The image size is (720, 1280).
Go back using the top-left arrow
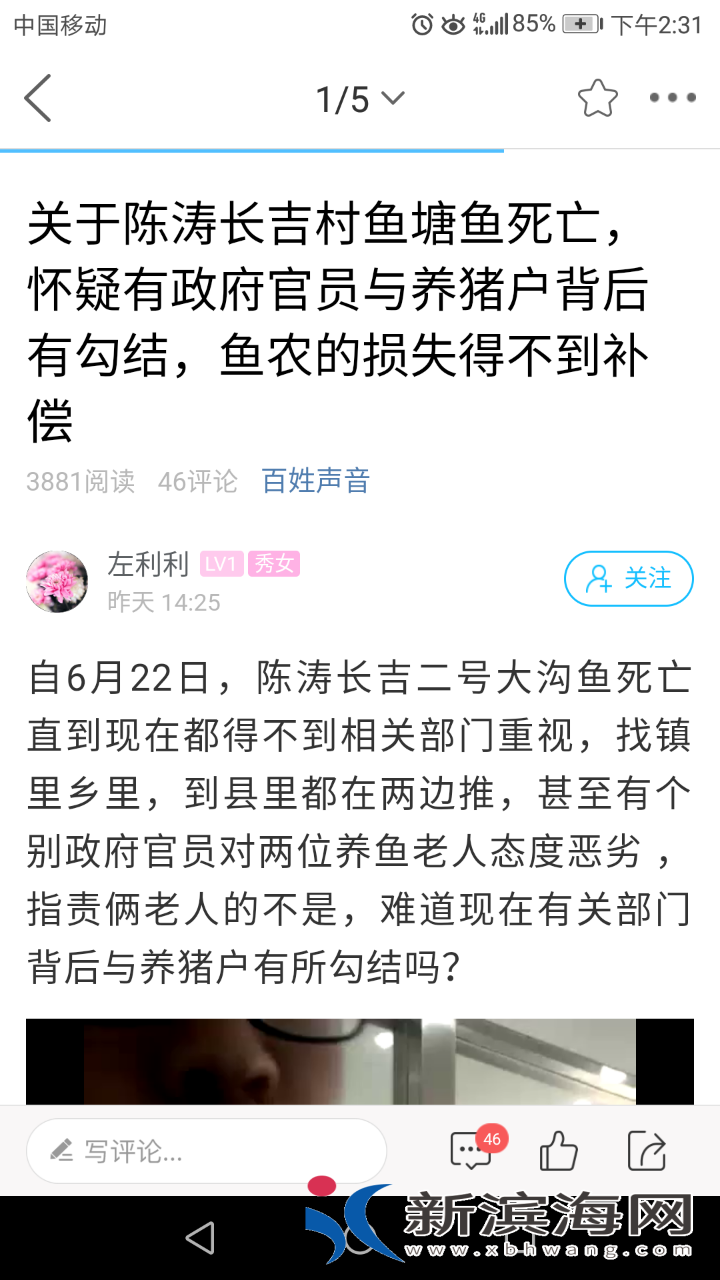38,98
